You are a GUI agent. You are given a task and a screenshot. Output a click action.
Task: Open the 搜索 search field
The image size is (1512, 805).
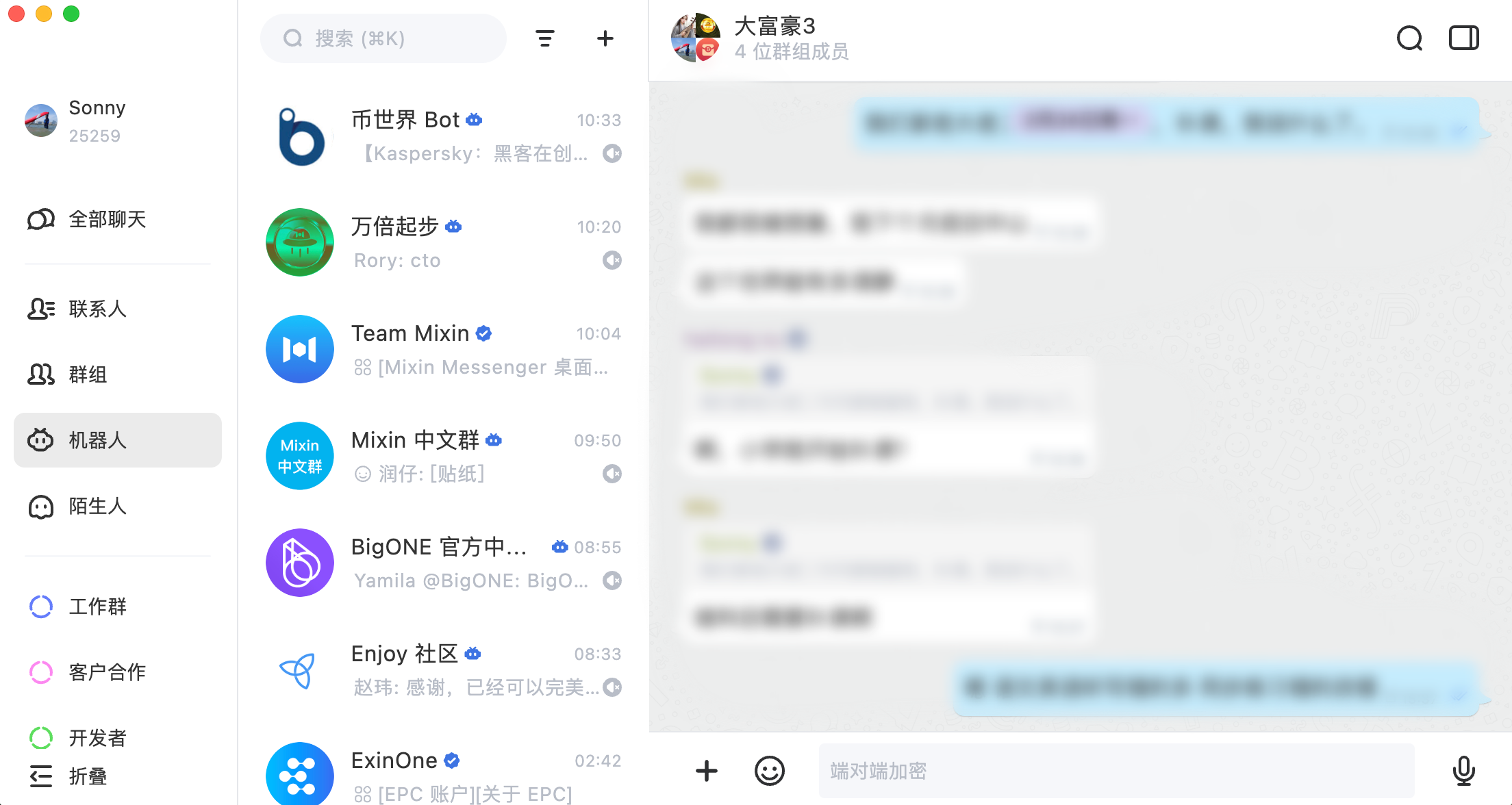[383, 38]
